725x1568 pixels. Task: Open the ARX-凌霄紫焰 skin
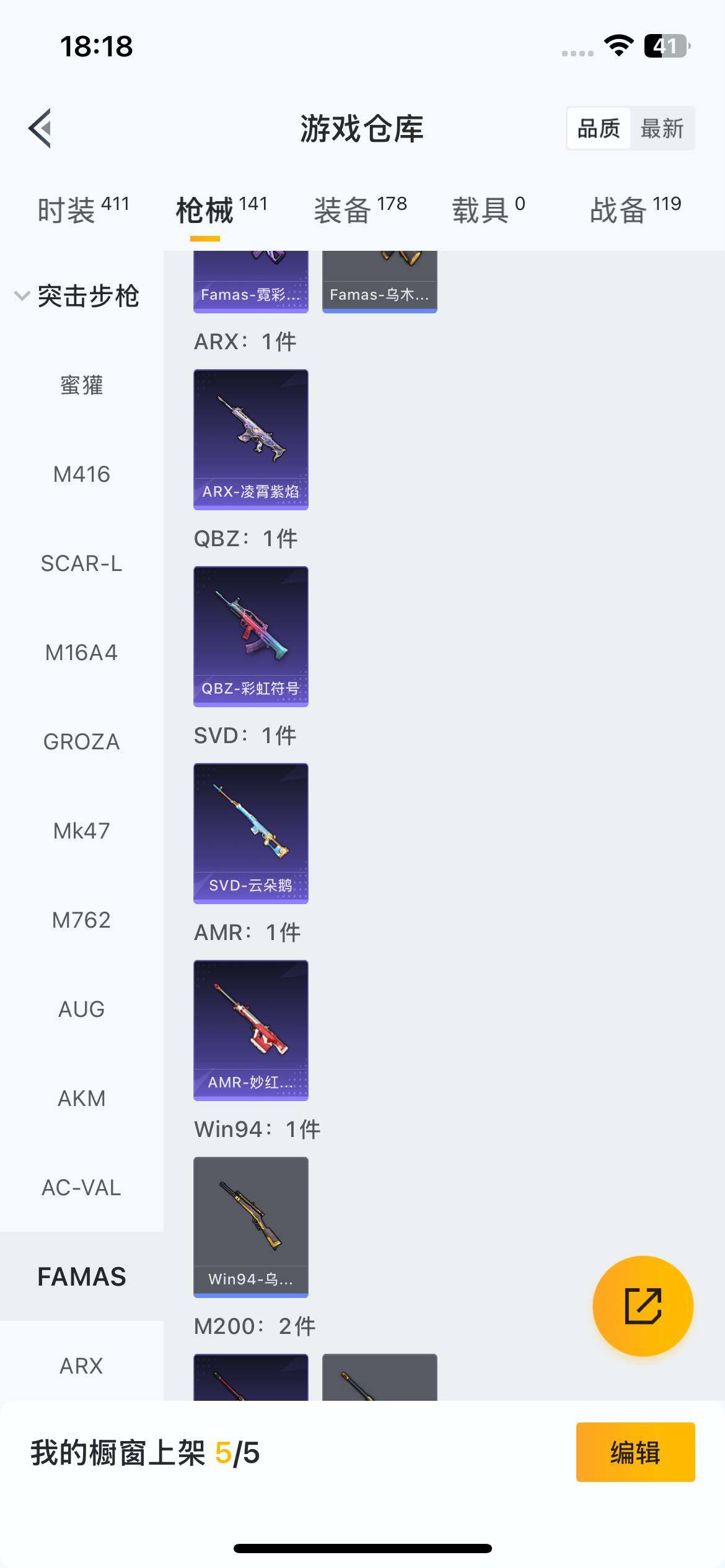pyautogui.click(x=251, y=440)
